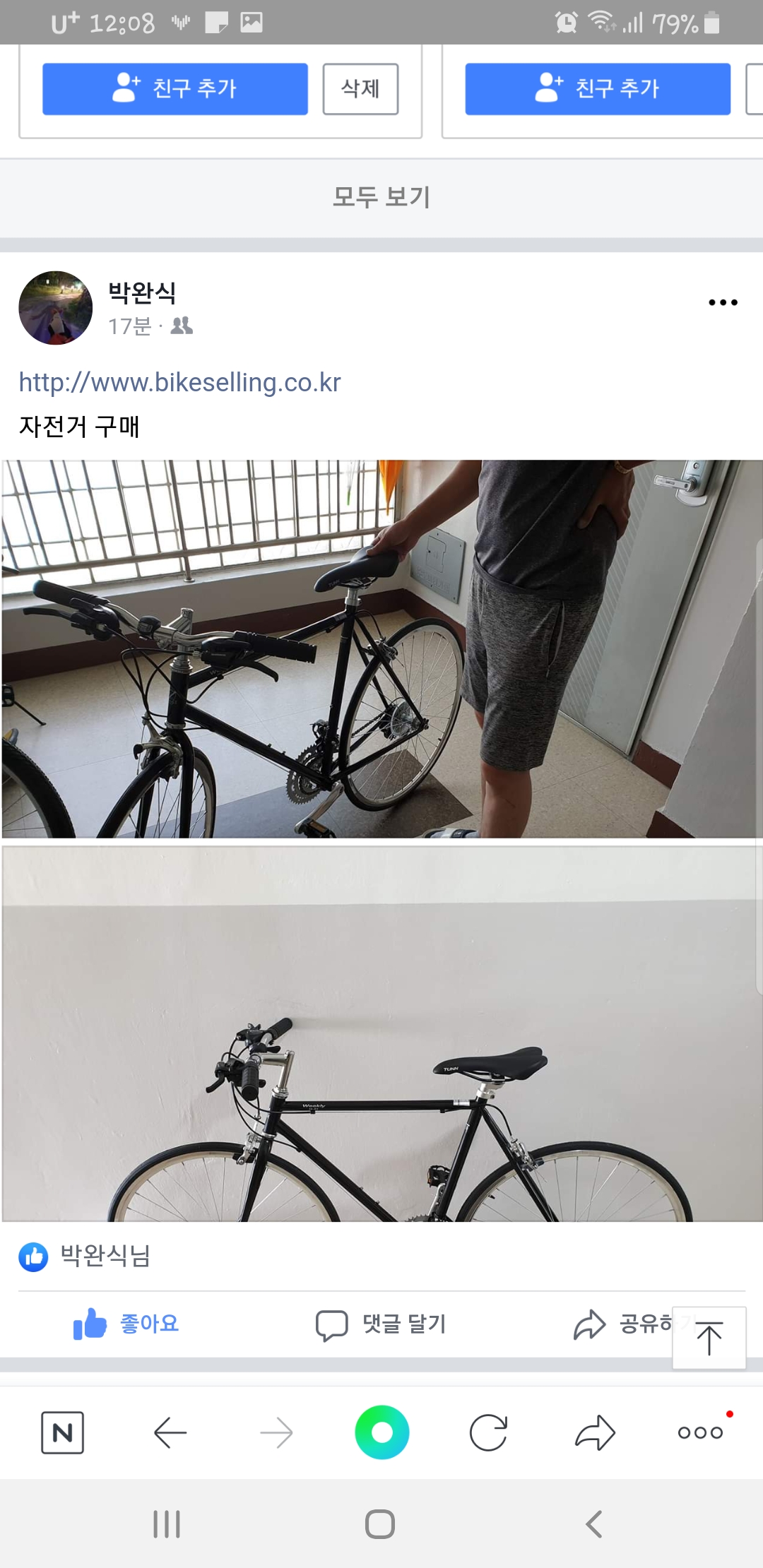
Task: Tap the 좋아요 like button
Action: point(127,1324)
